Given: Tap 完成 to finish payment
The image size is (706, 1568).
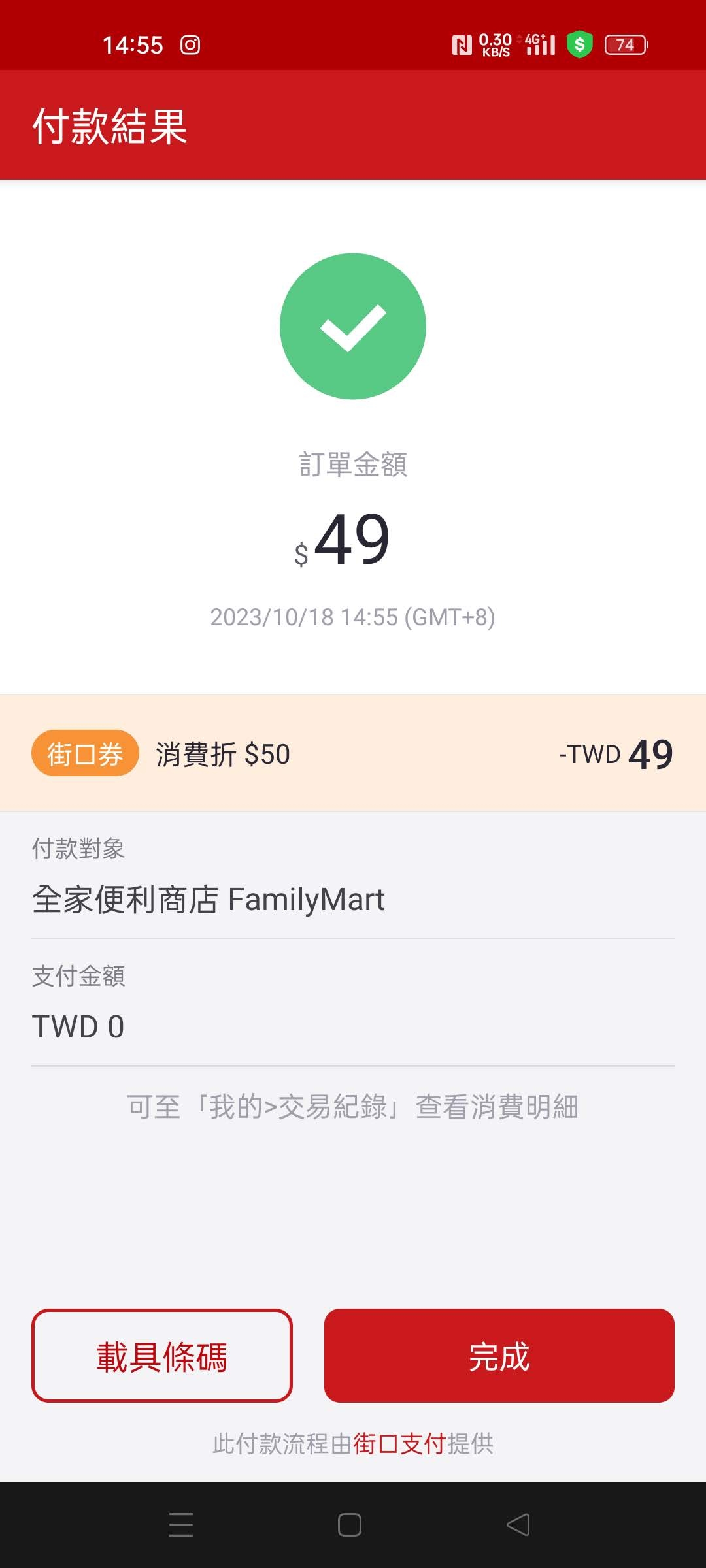Looking at the screenshot, I should coord(499,1356).
